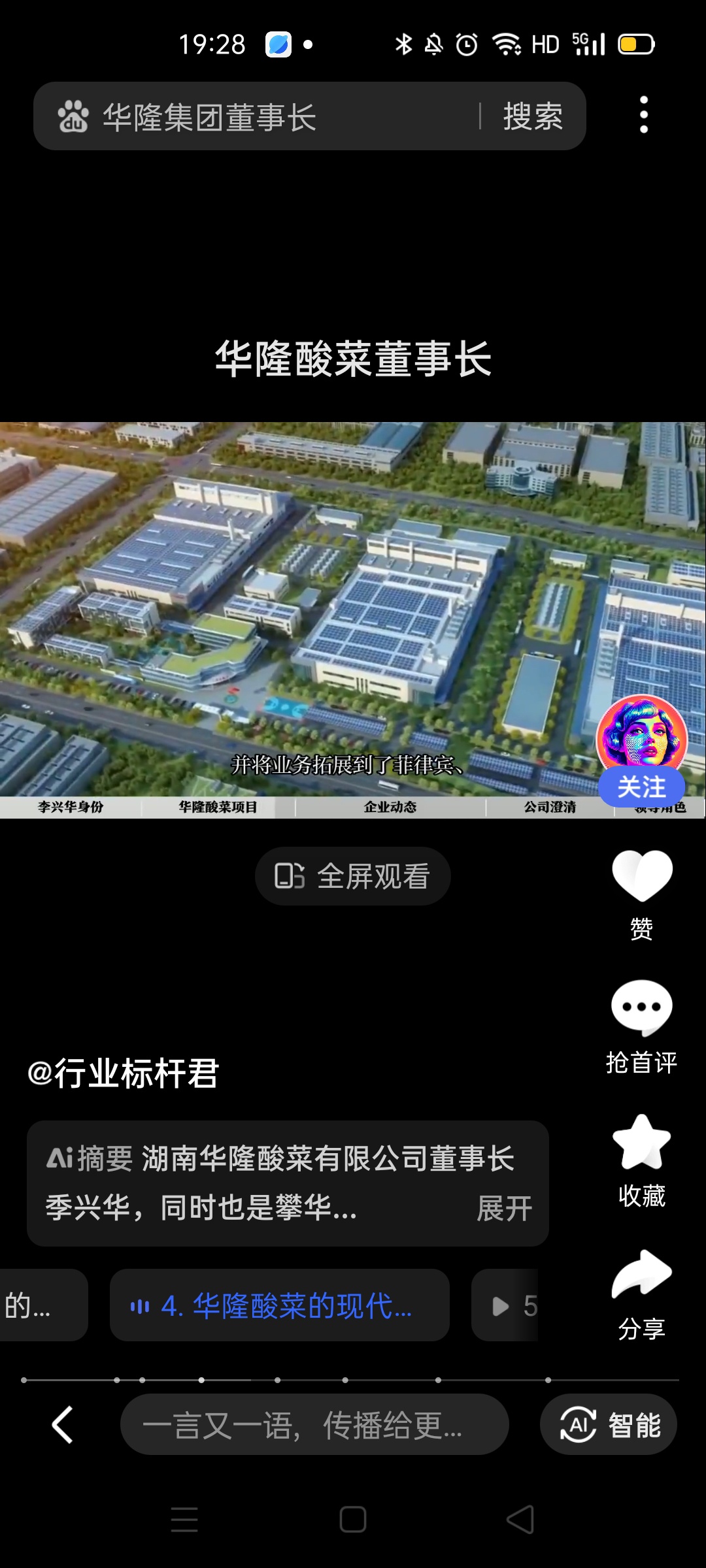Open comments via 抢首评
Screen dimensions: 706x1568
[642, 1009]
